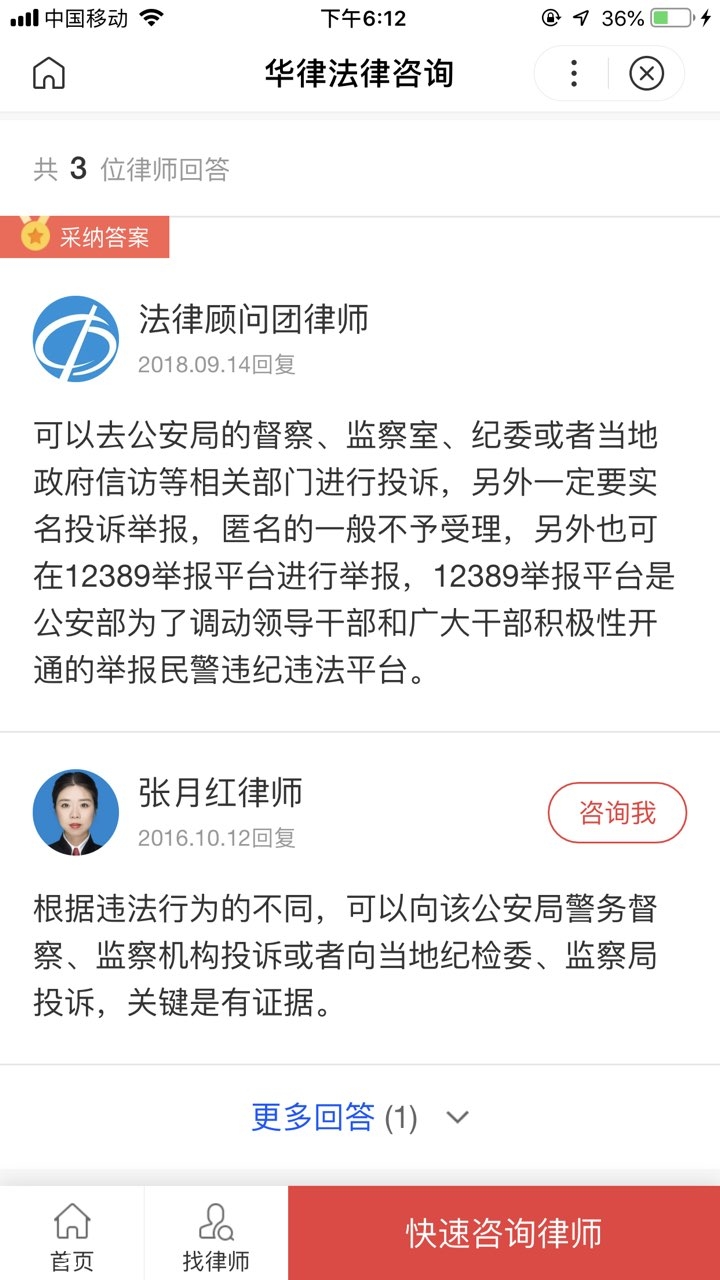This screenshot has width=720, height=1280.
Task: Open 张月红律师's profile photo
Action: tap(76, 812)
